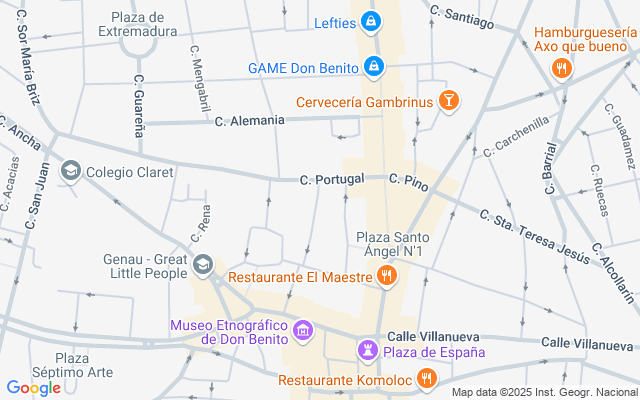Screen dimensions: 640x400
Task: Open the Genau - Great Little People marker
Action: tap(204, 264)
